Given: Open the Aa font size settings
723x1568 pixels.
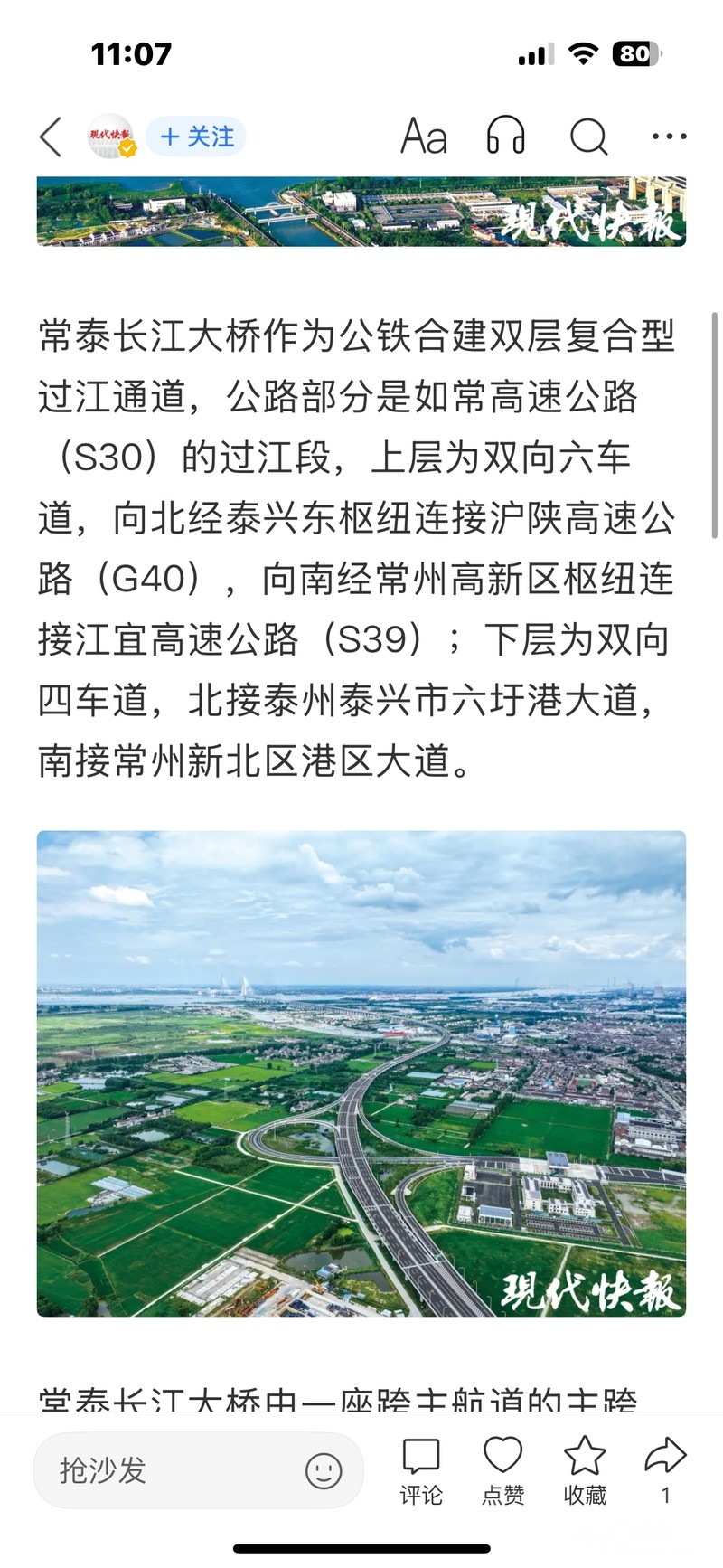Looking at the screenshot, I should (x=424, y=137).
